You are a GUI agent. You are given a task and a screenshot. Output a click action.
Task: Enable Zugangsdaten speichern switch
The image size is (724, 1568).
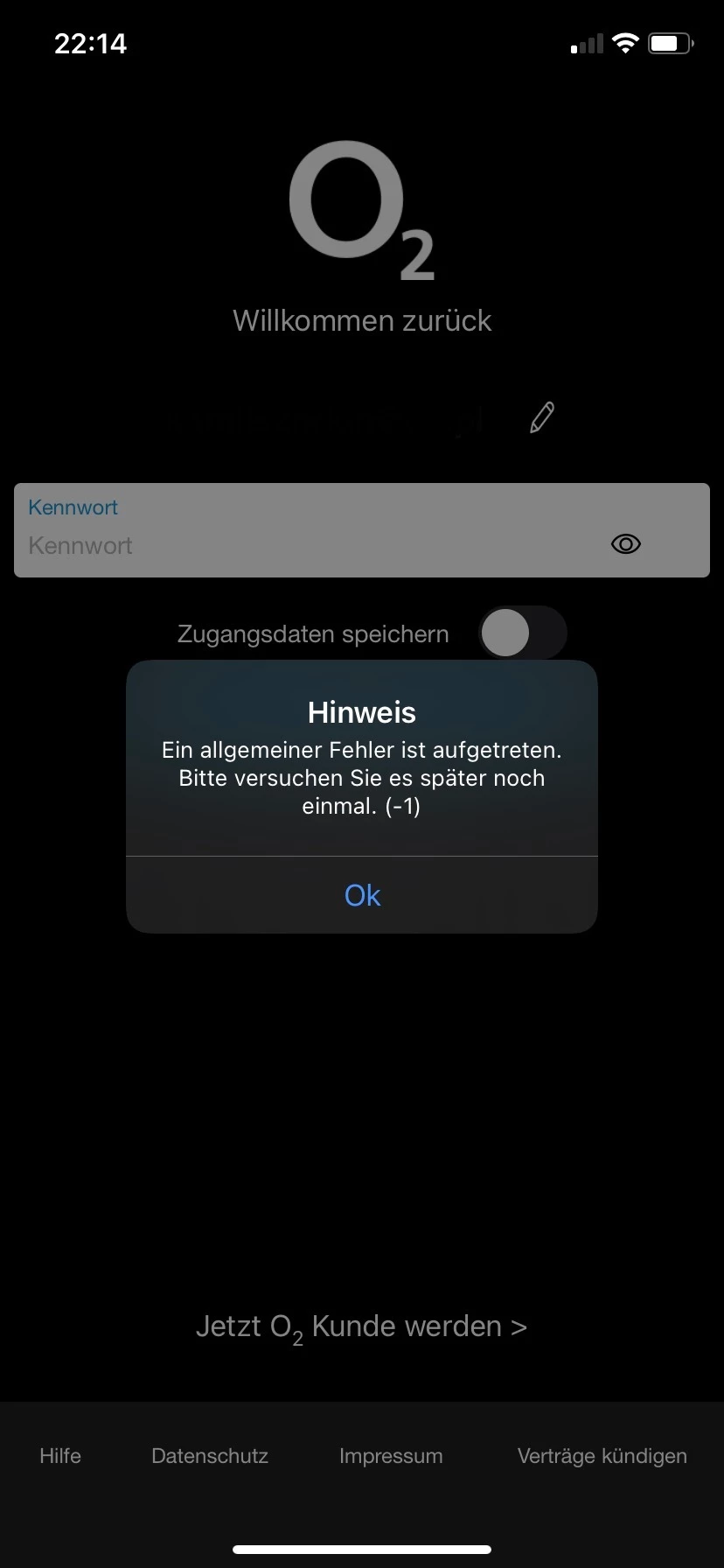click(x=522, y=633)
